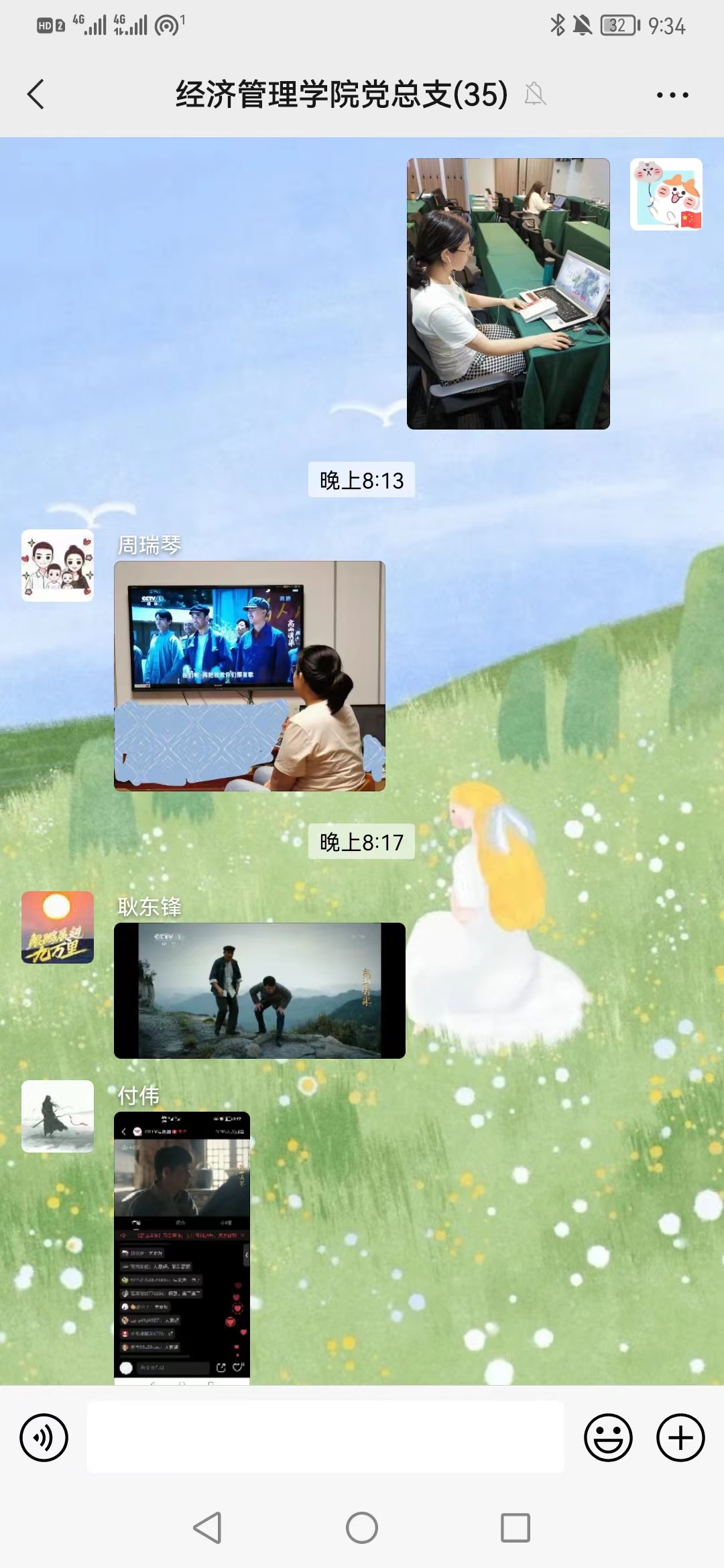This screenshot has height=1568, width=724.
Task: Go to the system home screen
Action: pyautogui.click(x=362, y=1528)
